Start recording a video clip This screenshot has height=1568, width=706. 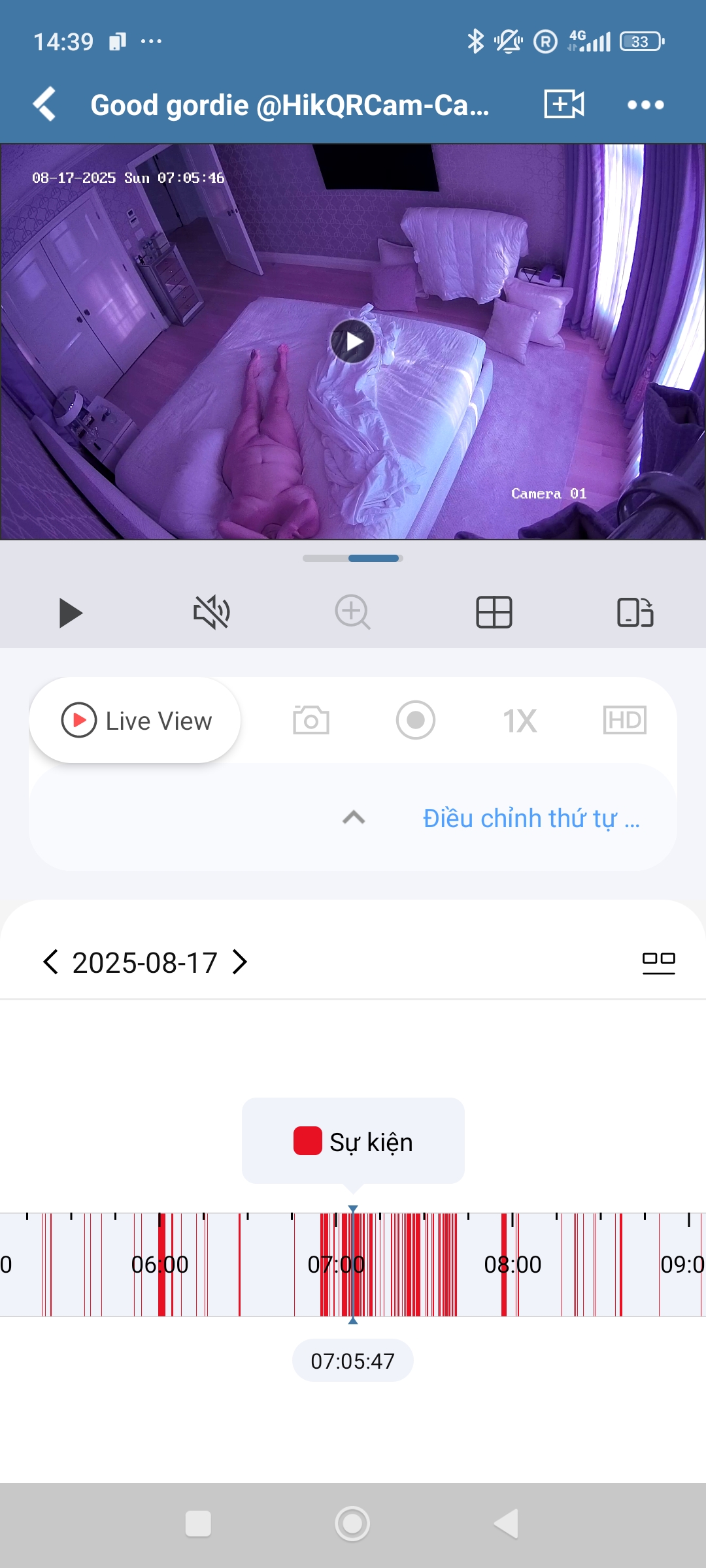[416, 721]
